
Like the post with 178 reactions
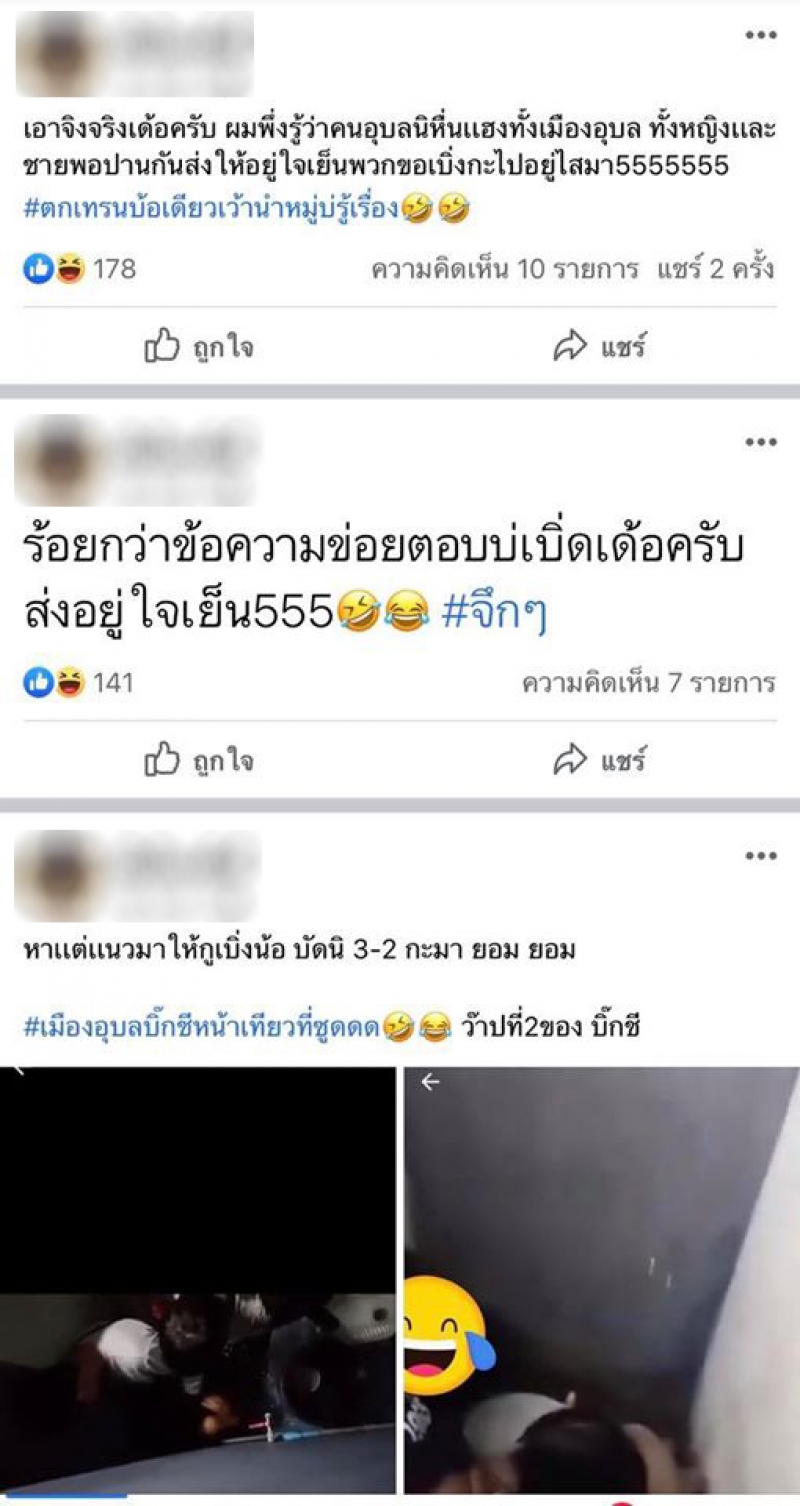pyautogui.click(x=198, y=347)
